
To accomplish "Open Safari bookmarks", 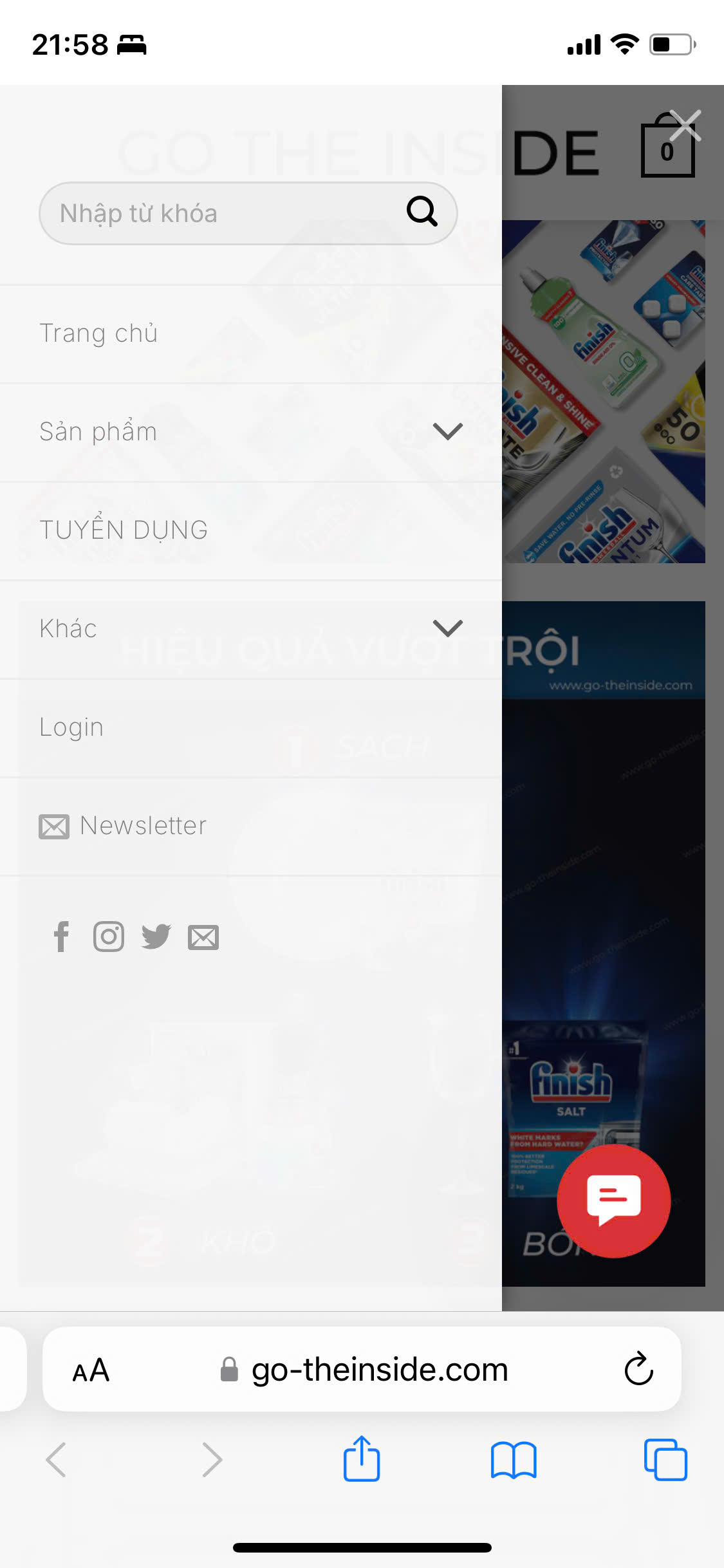I will tap(513, 1459).
